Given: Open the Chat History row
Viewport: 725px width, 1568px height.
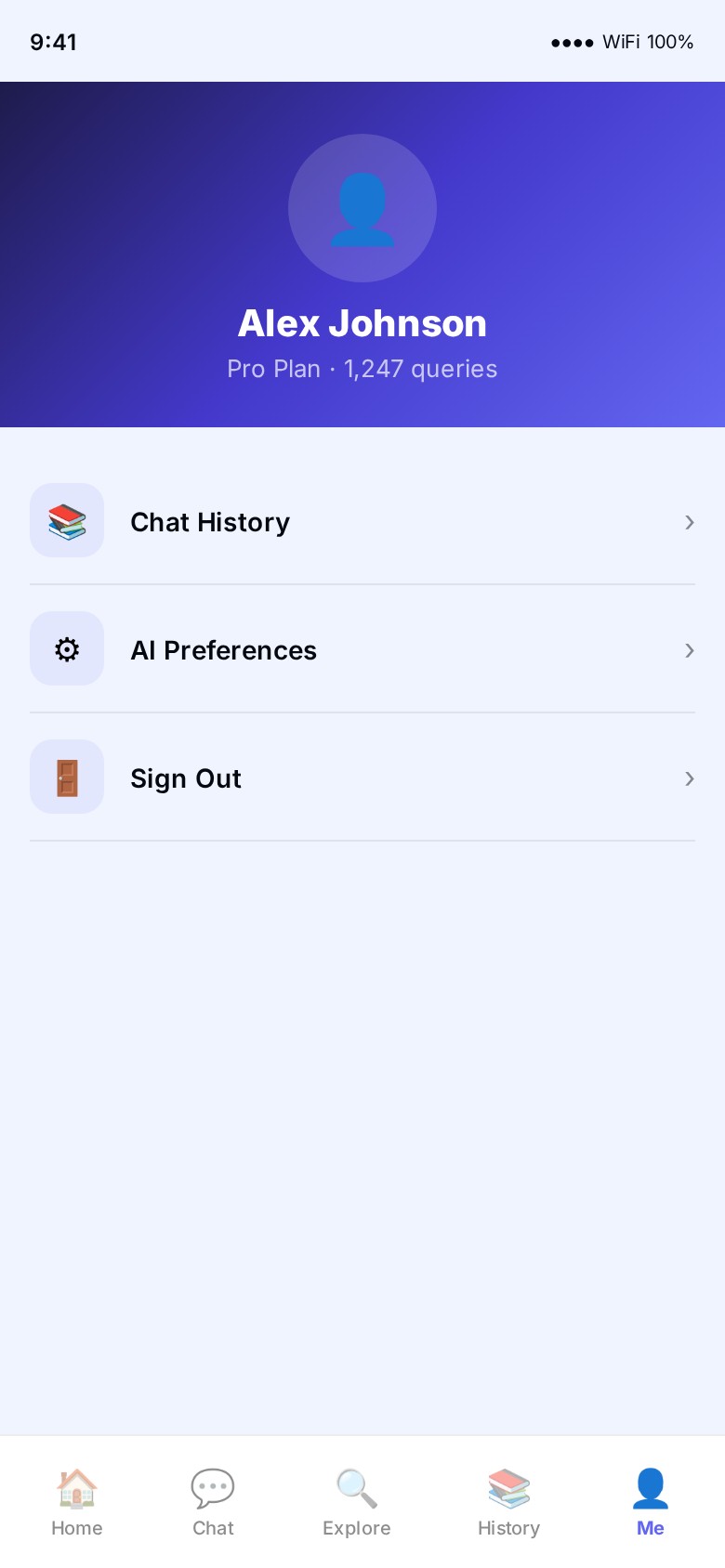Looking at the screenshot, I should tap(362, 521).
